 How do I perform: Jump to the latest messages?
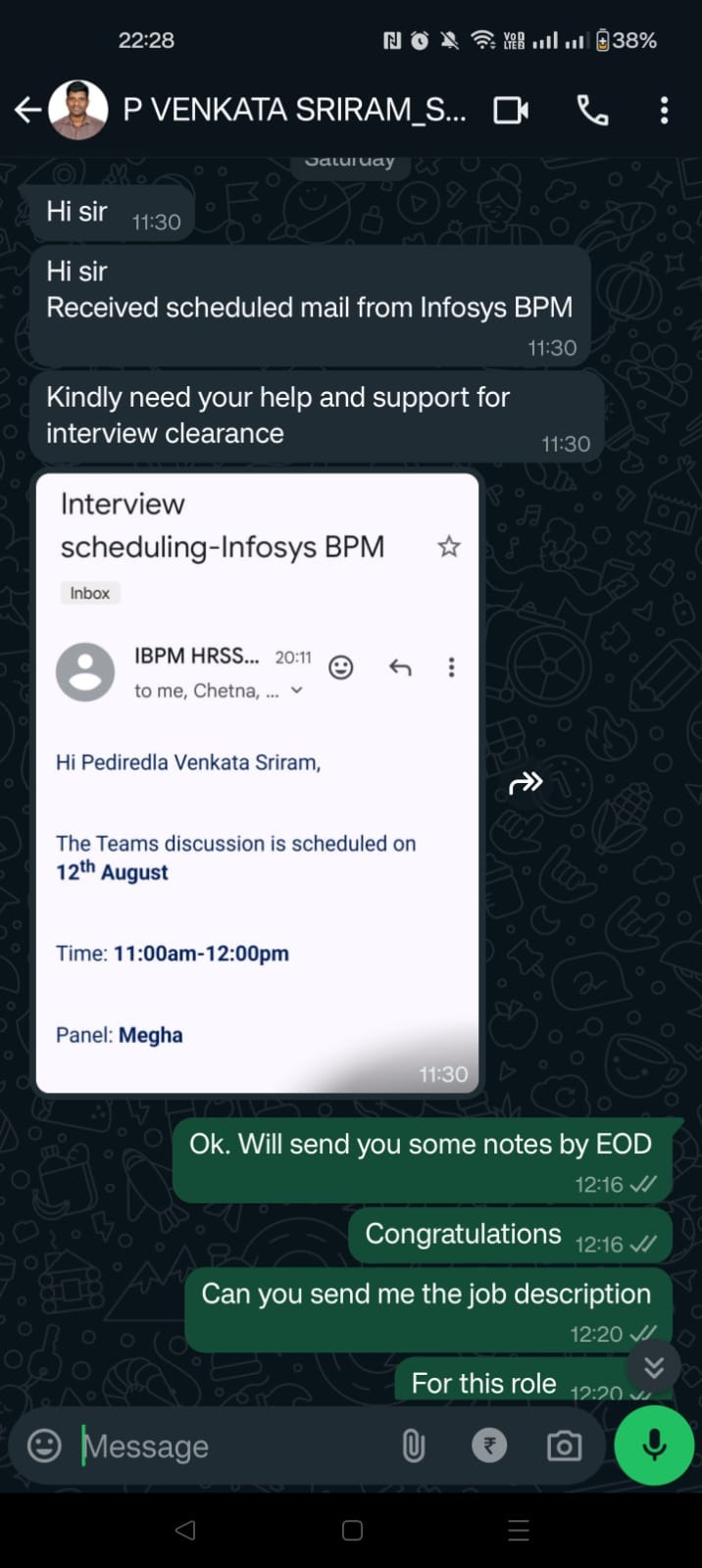pos(654,1366)
